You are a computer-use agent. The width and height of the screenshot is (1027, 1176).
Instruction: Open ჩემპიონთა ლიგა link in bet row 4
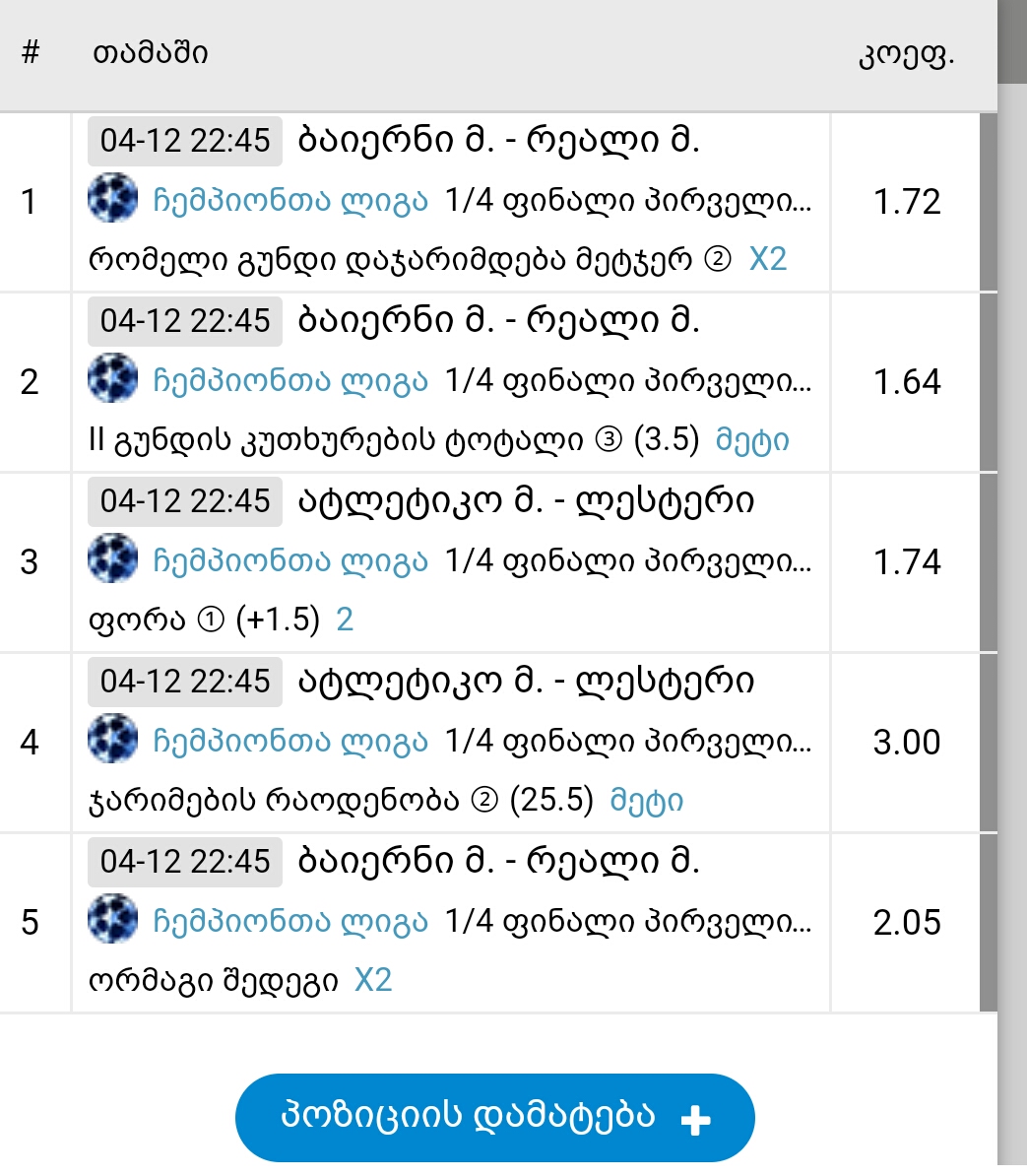tap(290, 742)
